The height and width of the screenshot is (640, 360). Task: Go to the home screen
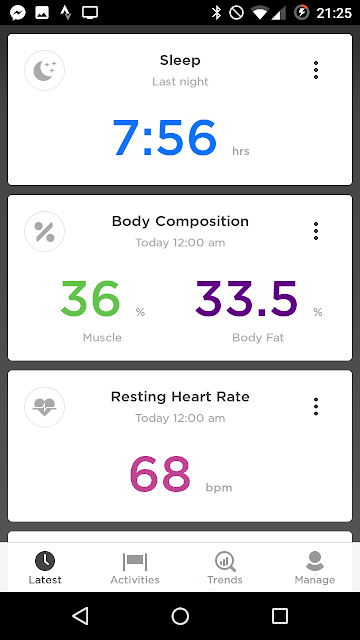[x=180, y=616]
